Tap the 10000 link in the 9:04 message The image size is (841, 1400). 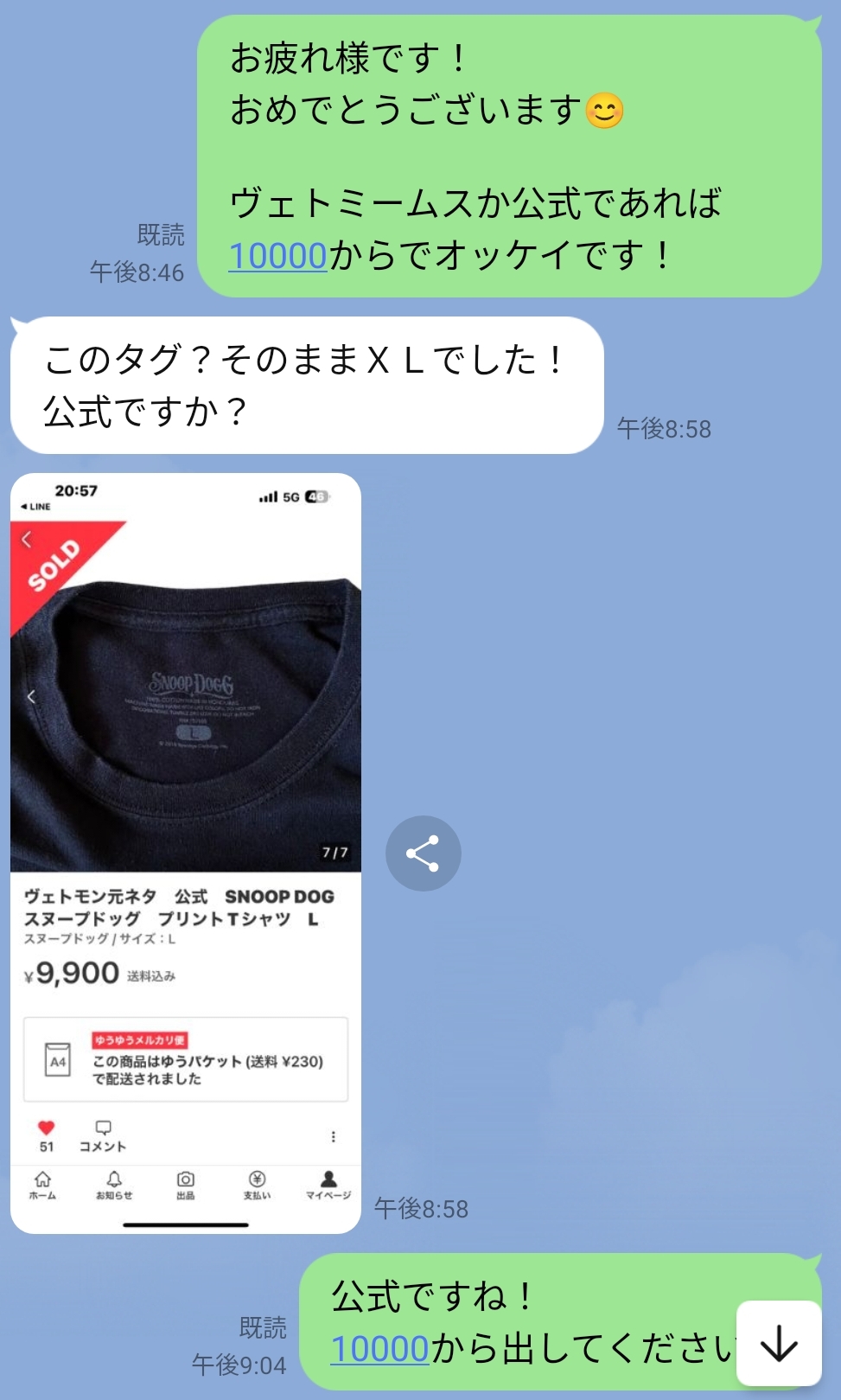(x=379, y=1349)
